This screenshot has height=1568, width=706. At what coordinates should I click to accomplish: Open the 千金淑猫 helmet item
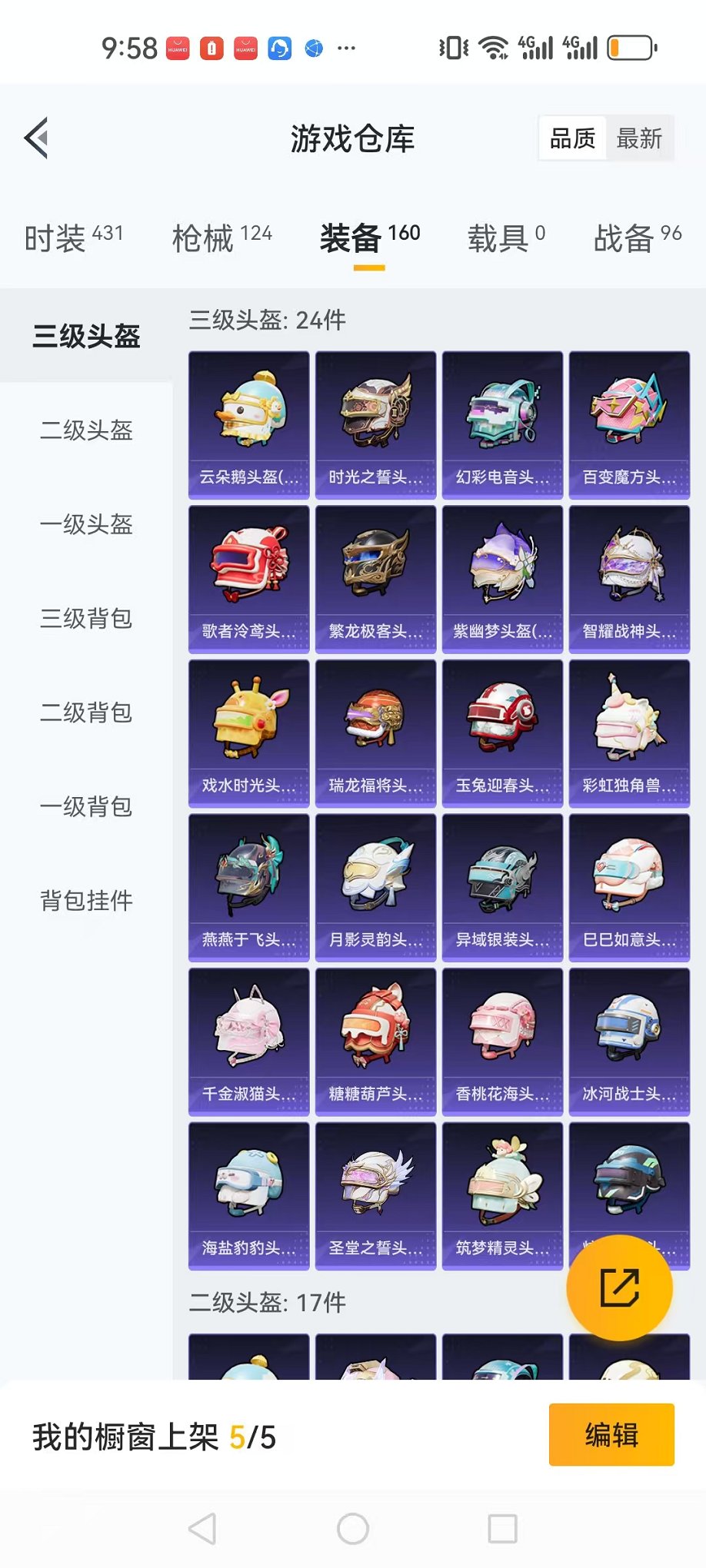click(249, 1041)
